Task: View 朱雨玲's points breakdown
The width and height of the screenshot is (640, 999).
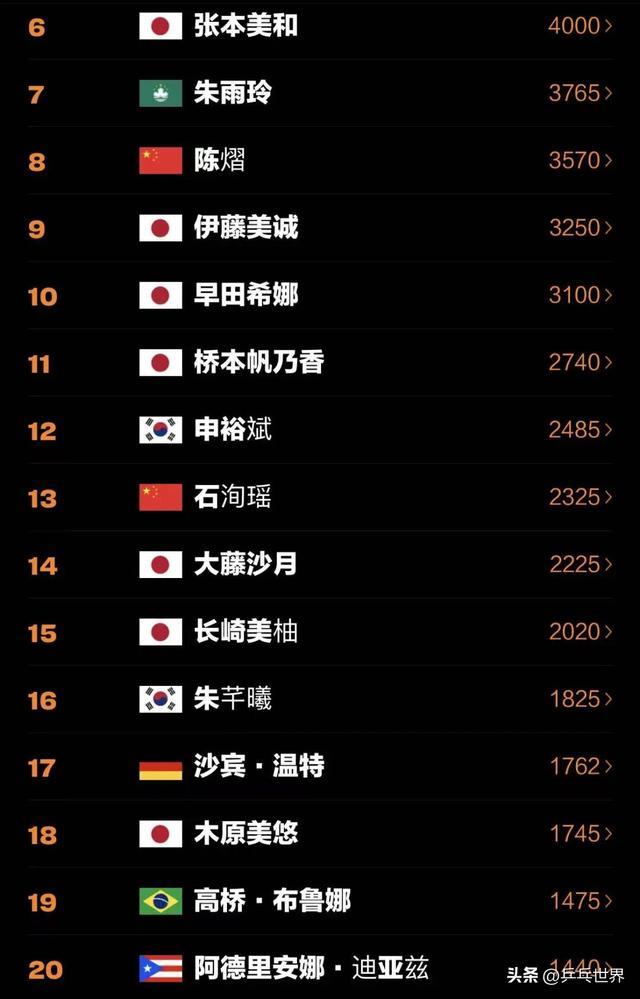Action: pyautogui.click(x=320, y=93)
